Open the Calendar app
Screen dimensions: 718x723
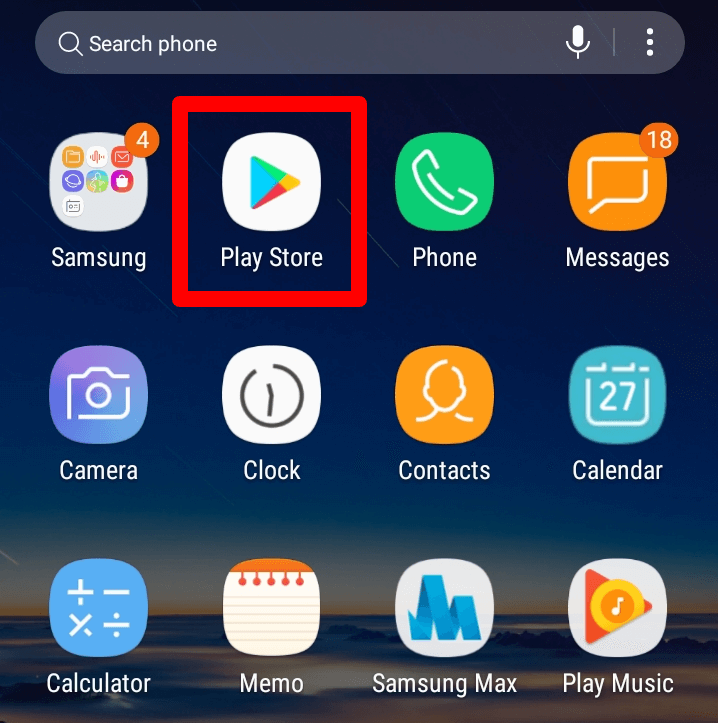617,395
